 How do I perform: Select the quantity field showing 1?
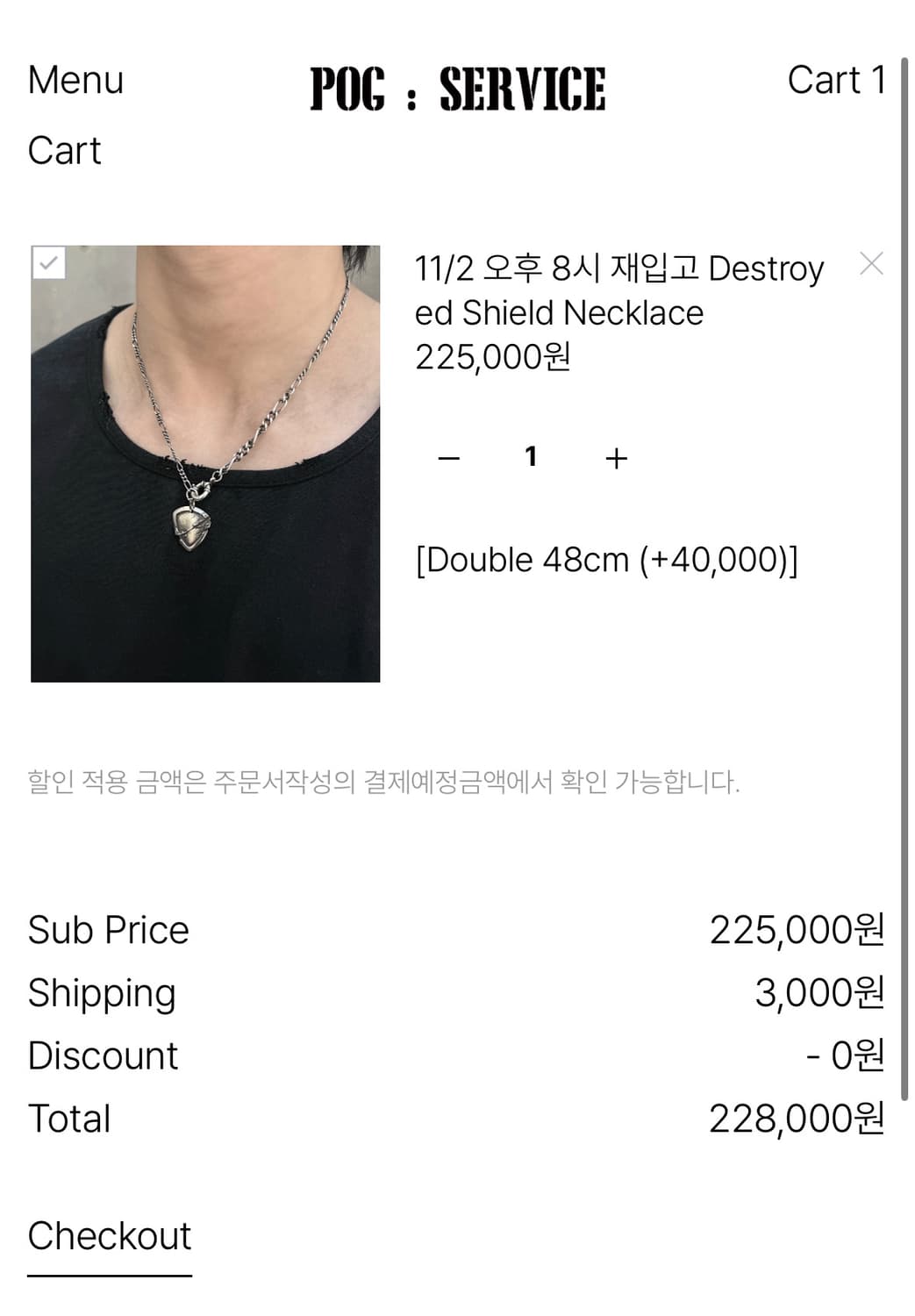click(530, 455)
